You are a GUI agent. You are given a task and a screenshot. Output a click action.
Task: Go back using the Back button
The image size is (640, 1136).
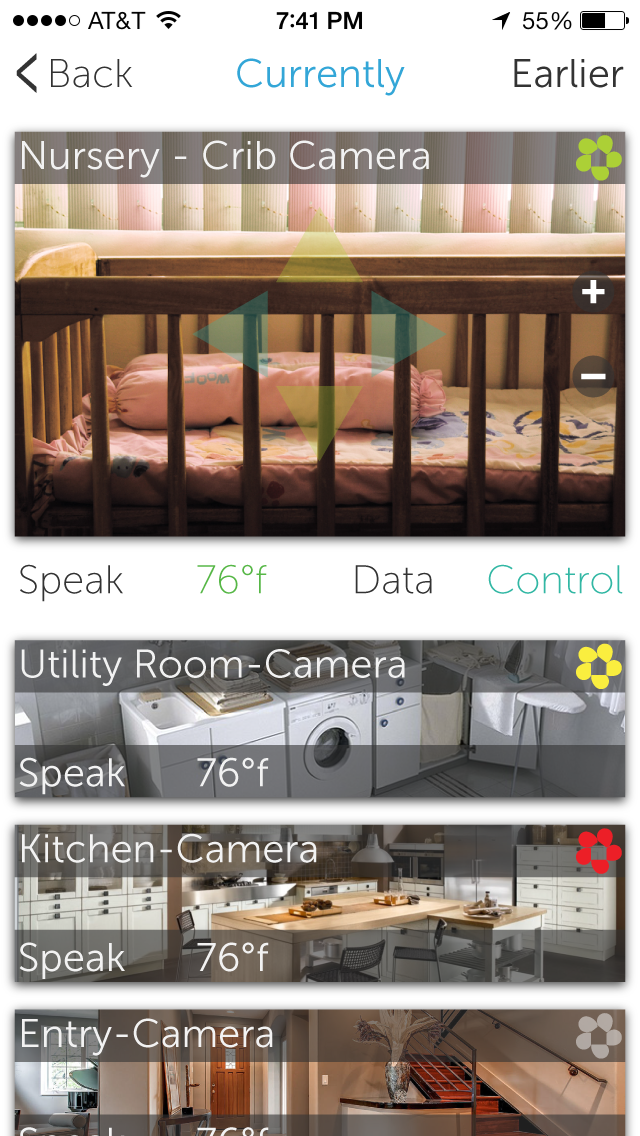(x=75, y=74)
